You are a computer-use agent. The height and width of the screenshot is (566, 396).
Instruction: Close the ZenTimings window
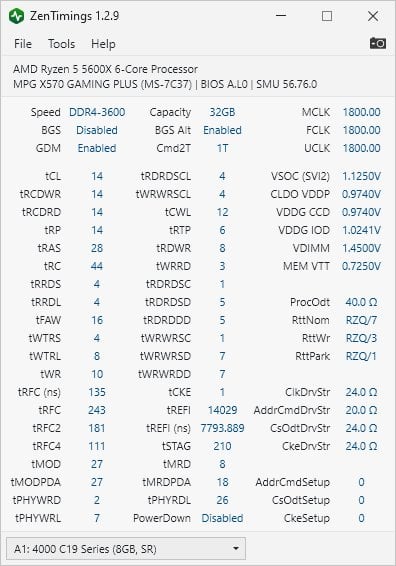[373, 16]
